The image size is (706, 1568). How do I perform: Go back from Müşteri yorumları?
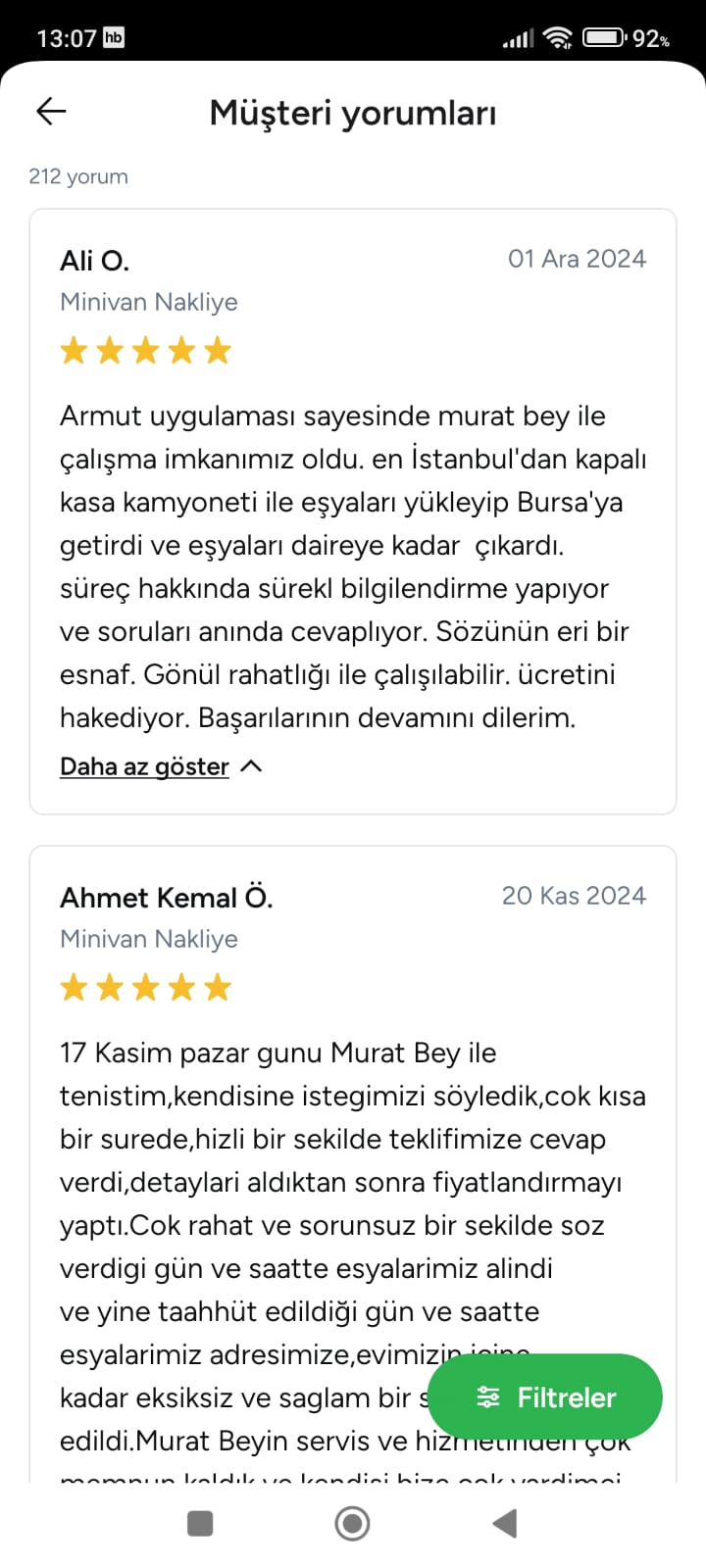(51, 112)
